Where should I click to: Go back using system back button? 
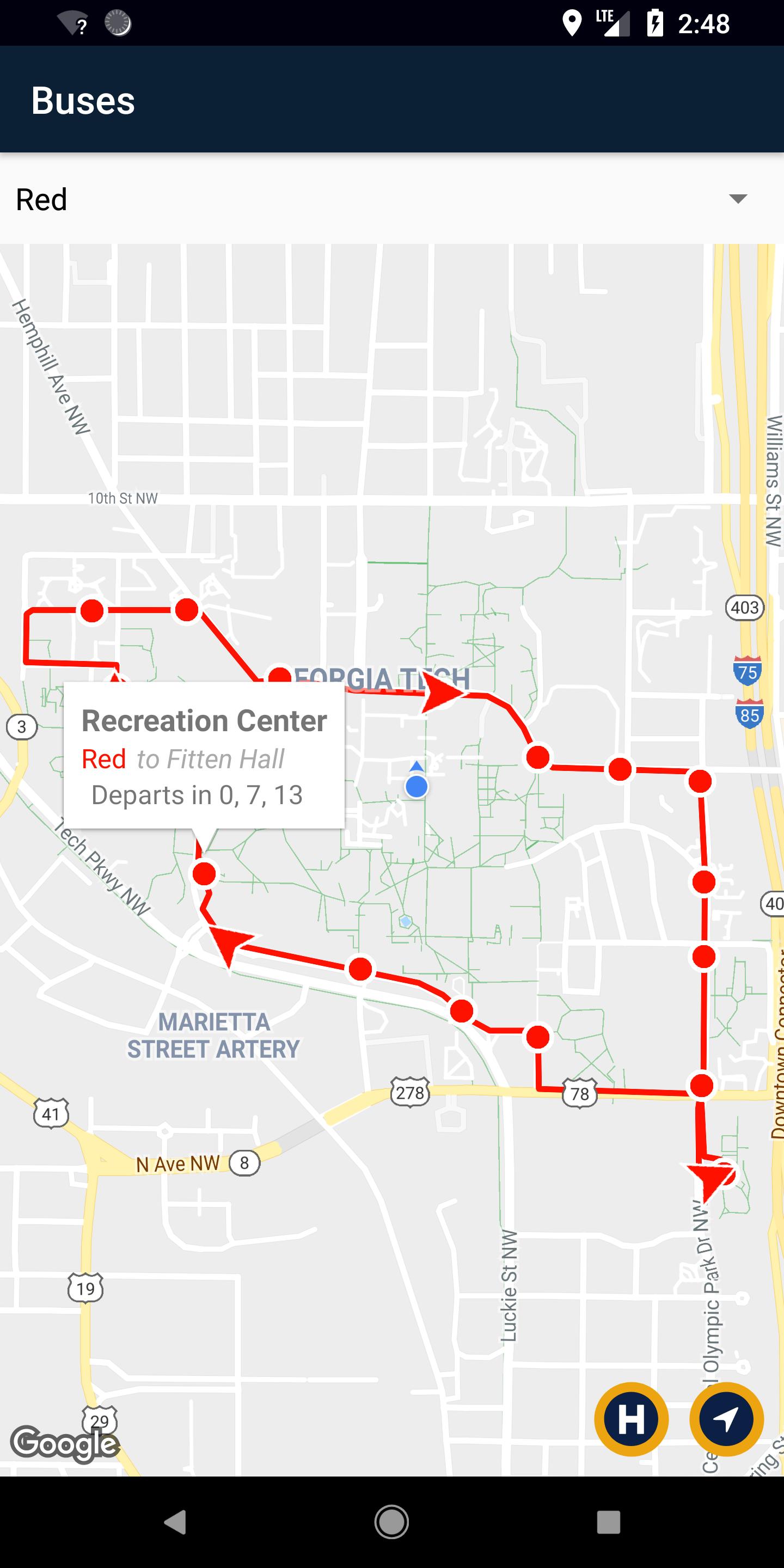point(175,1522)
